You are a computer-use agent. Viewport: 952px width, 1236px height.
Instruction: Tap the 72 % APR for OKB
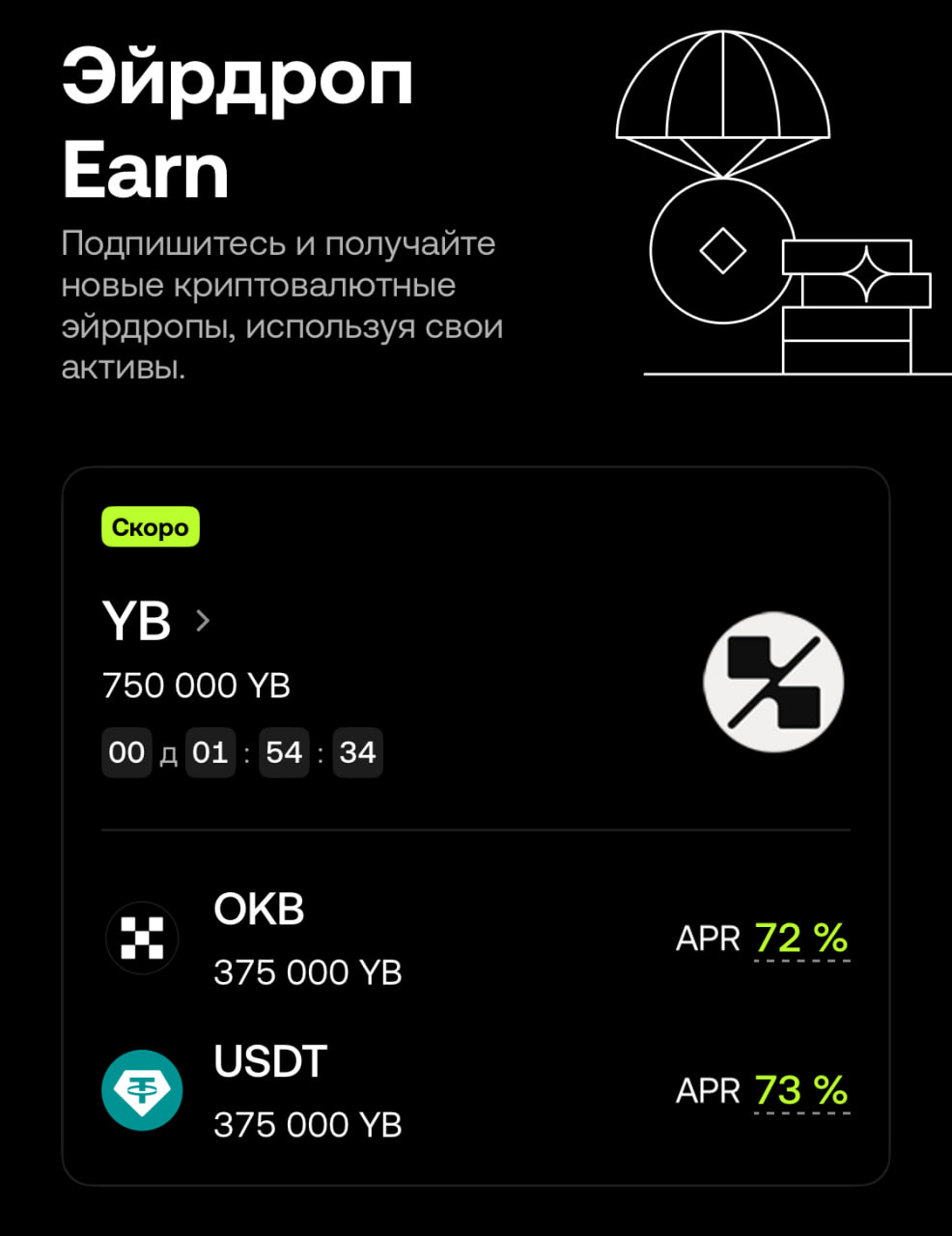800,939
